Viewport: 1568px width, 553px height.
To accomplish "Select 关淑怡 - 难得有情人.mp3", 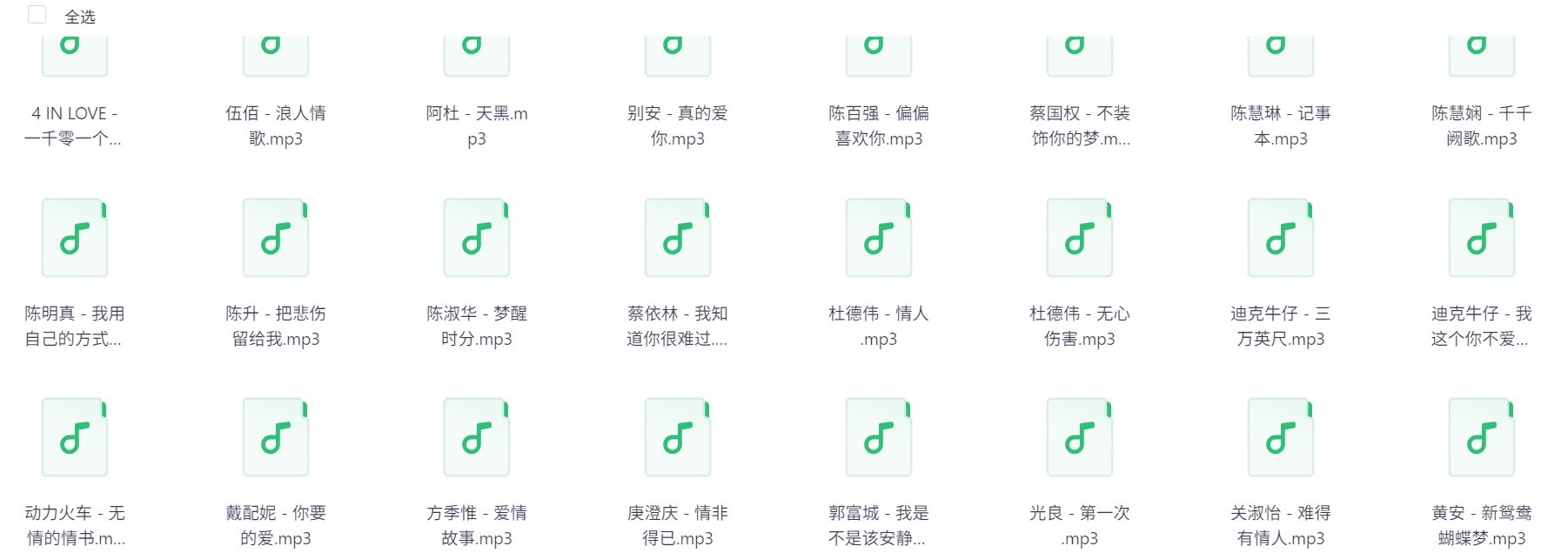I will click(x=1280, y=437).
